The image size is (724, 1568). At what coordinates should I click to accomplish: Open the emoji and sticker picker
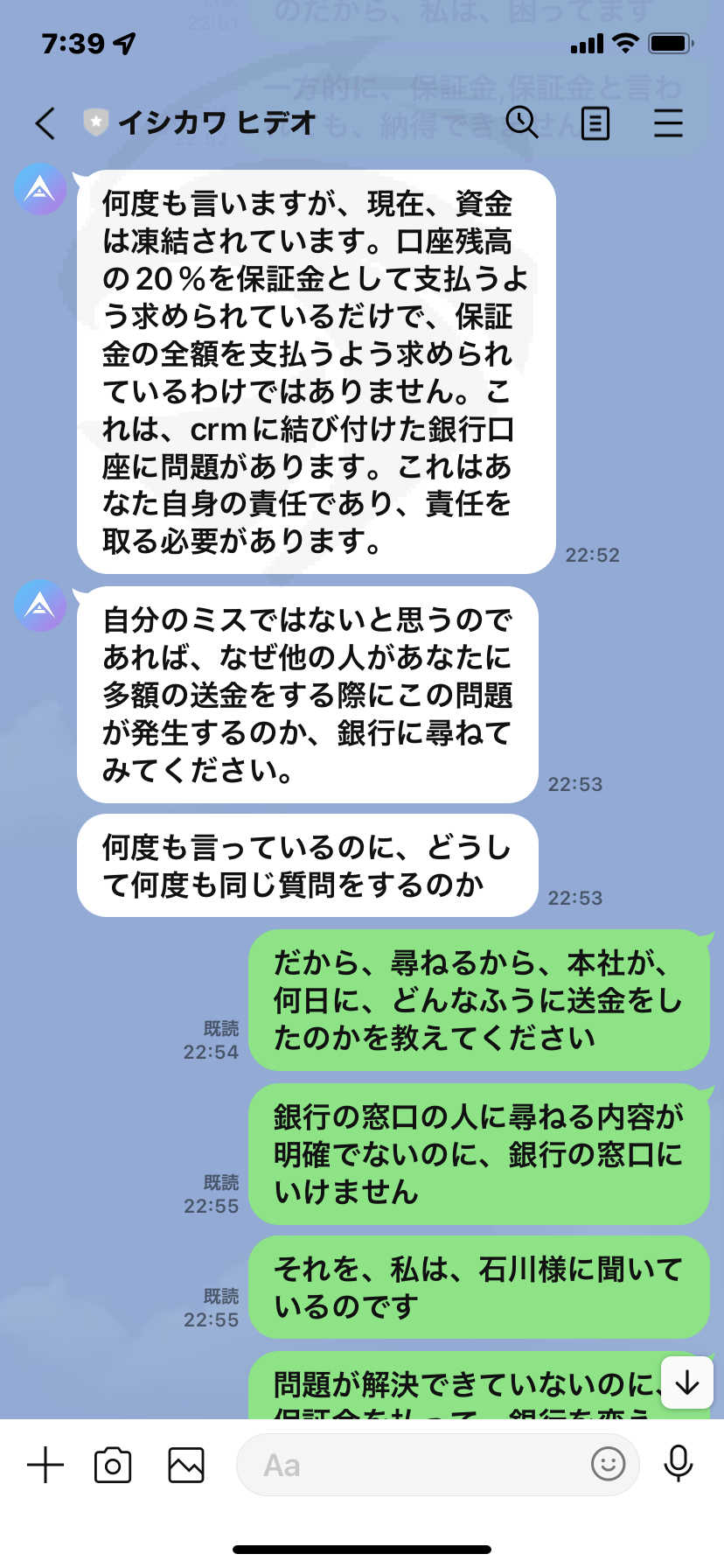pyautogui.click(x=608, y=1464)
